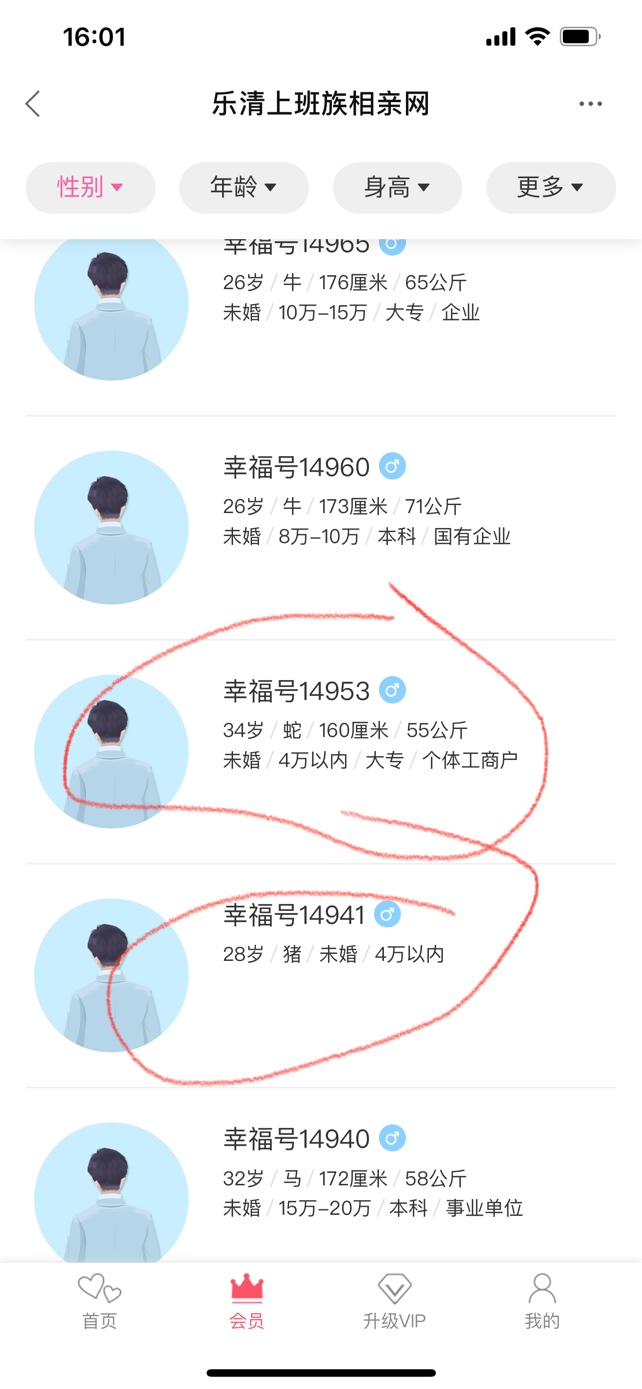642x1389 pixels.
Task: Go back using the arrow
Action: tap(33, 104)
